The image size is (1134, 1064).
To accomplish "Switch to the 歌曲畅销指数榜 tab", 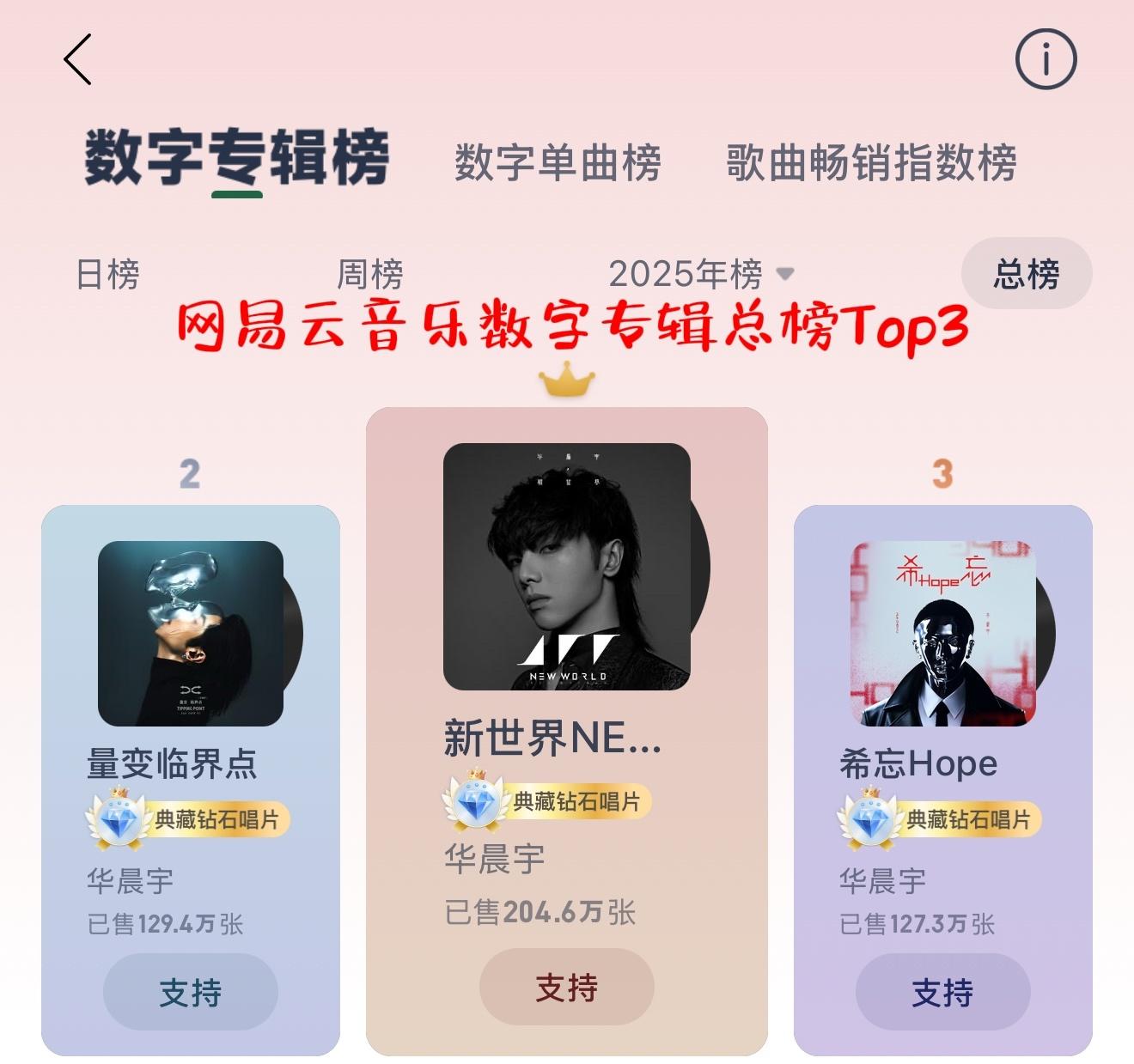I will [x=871, y=162].
